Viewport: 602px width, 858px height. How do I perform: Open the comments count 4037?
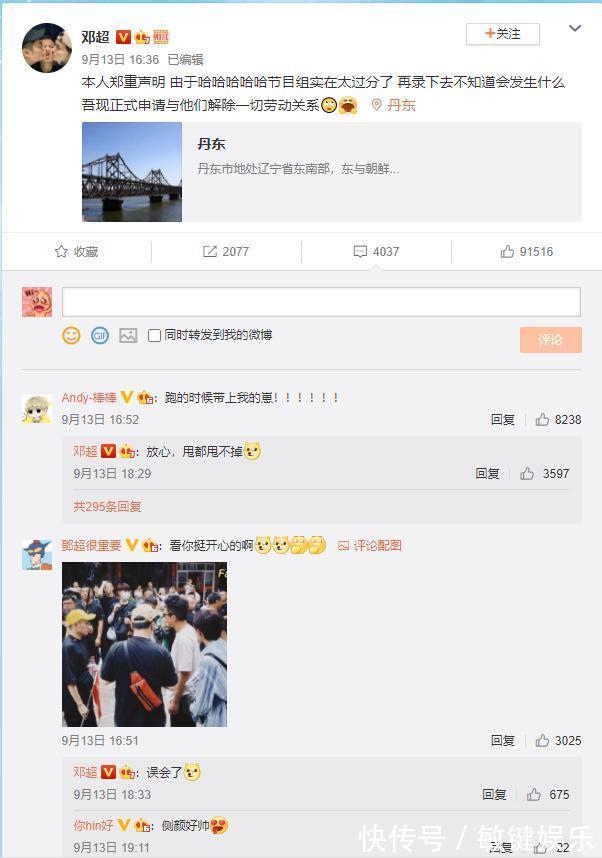376,252
